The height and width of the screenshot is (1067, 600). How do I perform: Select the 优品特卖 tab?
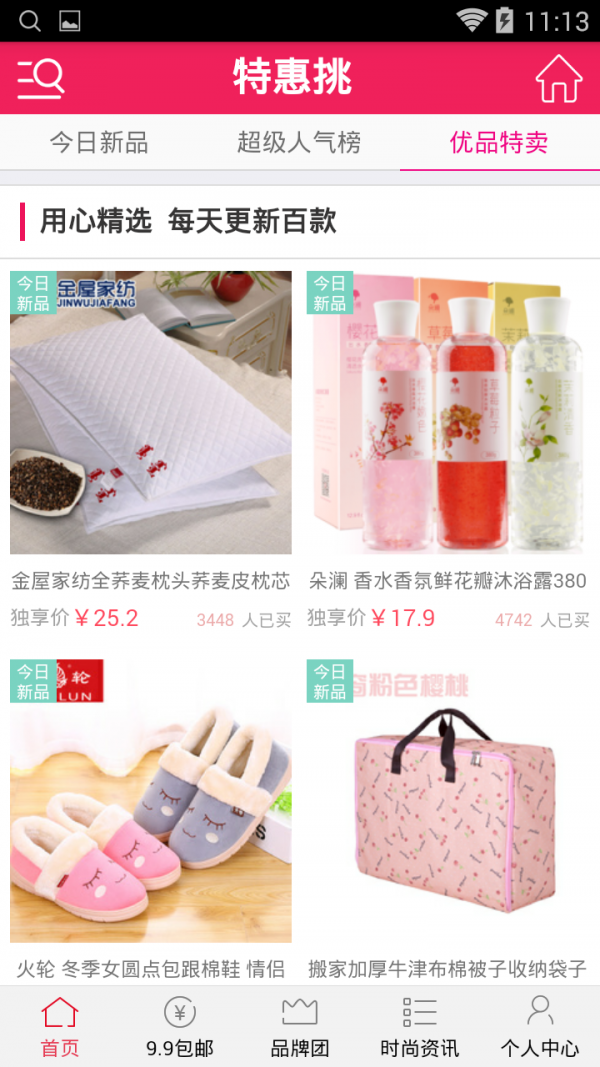click(499, 143)
